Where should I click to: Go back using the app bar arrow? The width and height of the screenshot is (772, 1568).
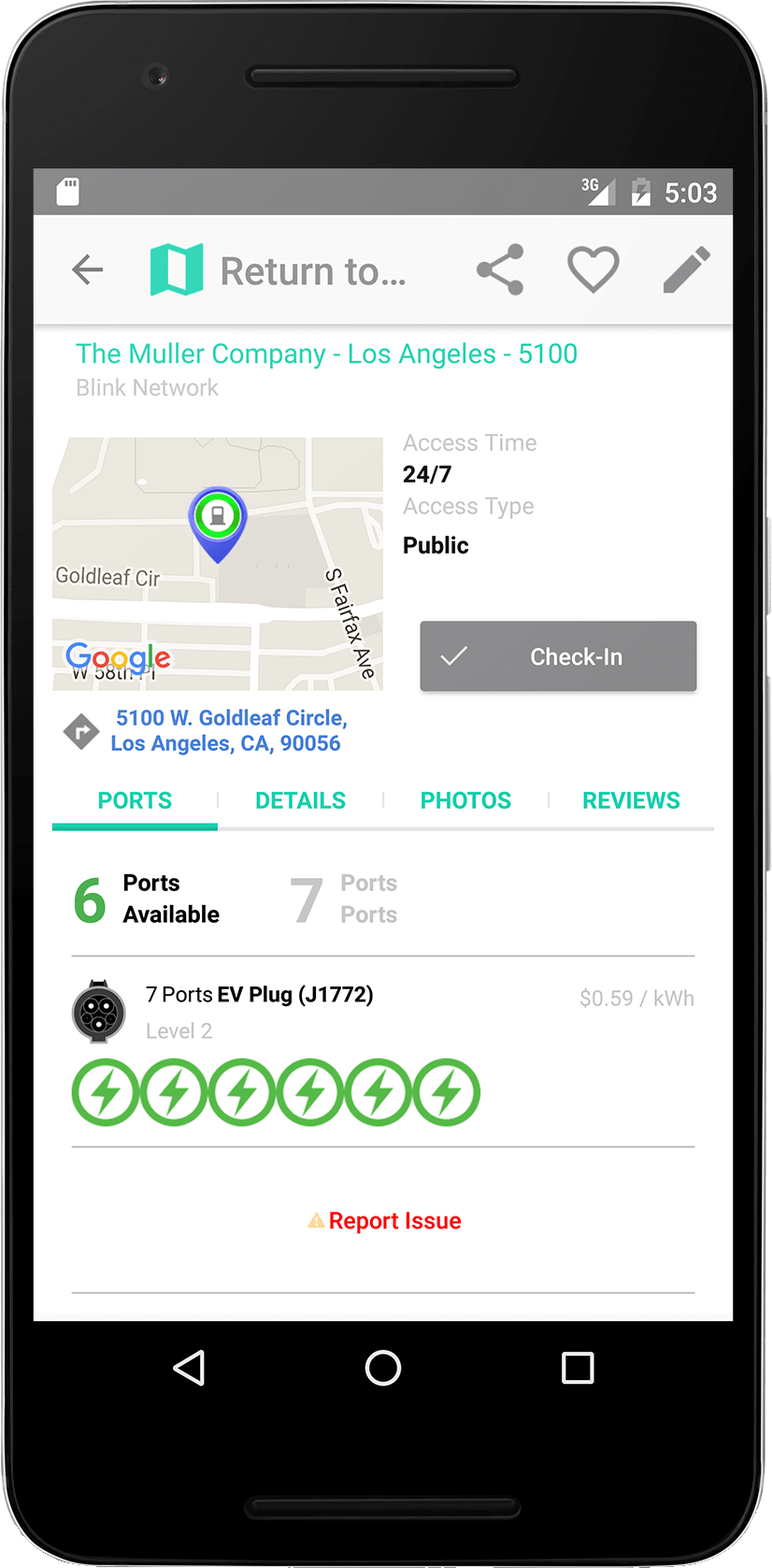click(x=88, y=270)
